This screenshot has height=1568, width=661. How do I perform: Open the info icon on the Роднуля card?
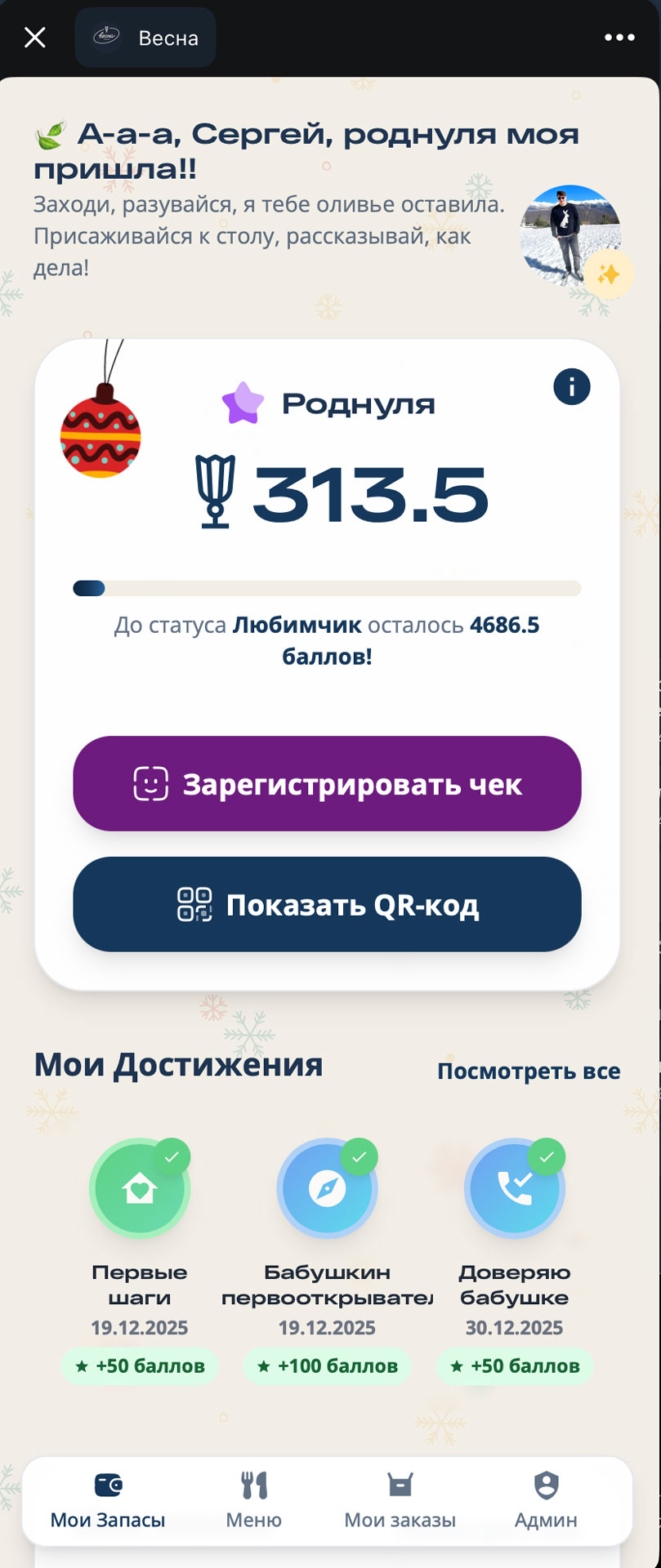pyautogui.click(x=572, y=386)
